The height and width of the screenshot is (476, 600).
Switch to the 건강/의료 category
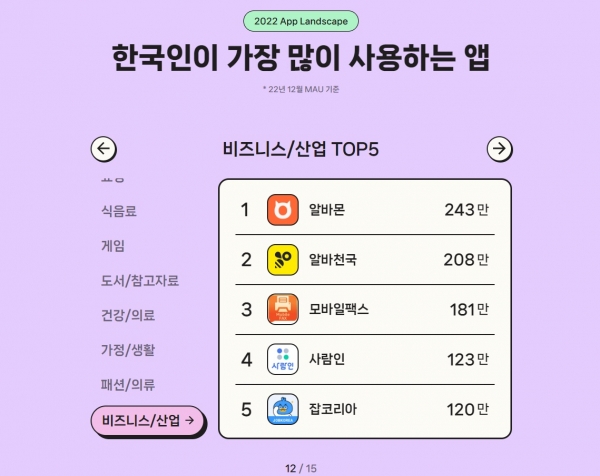(x=127, y=315)
